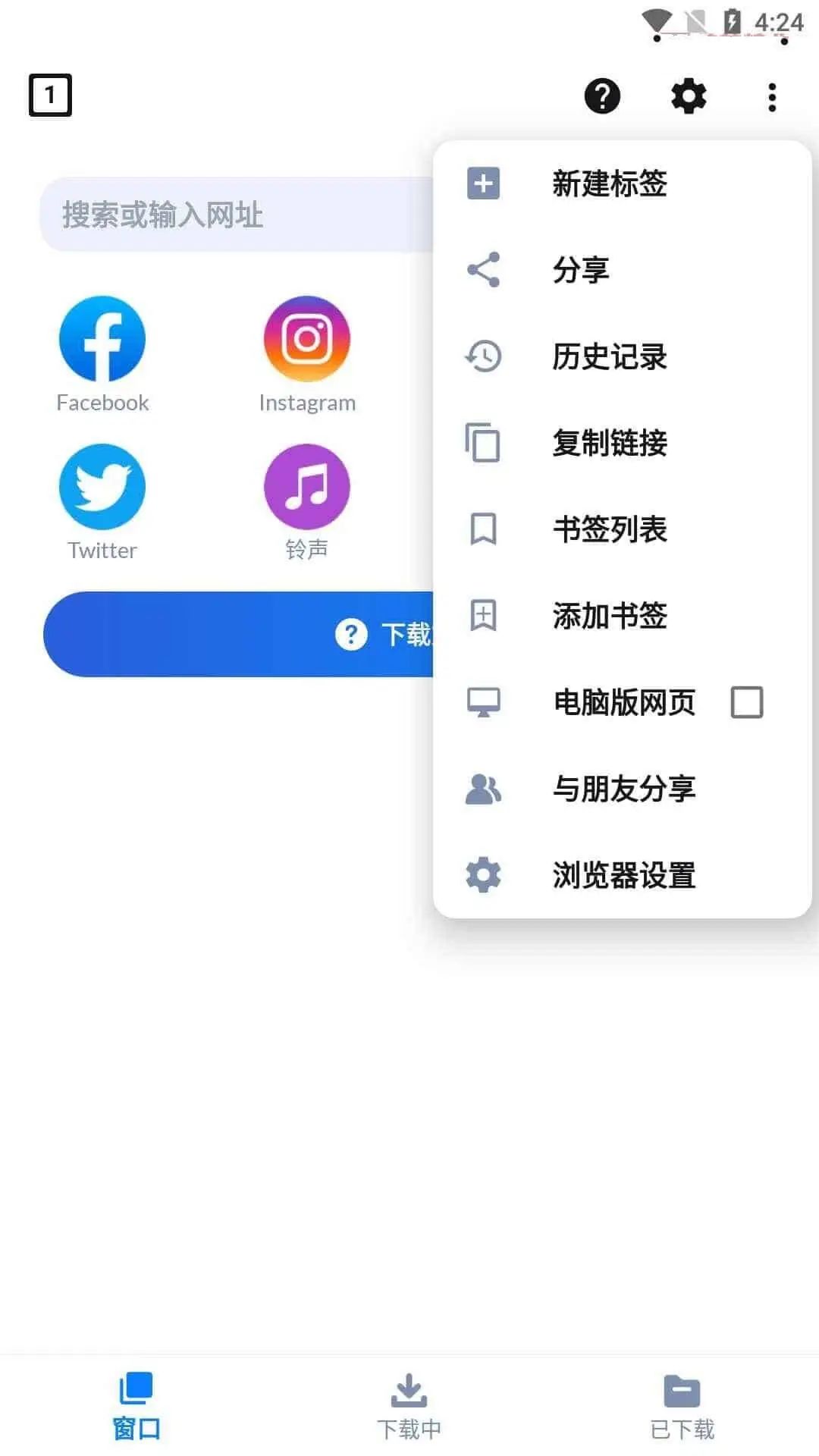Tap 添加书签 to add bookmark
819x1456 pixels.
(x=608, y=616)
